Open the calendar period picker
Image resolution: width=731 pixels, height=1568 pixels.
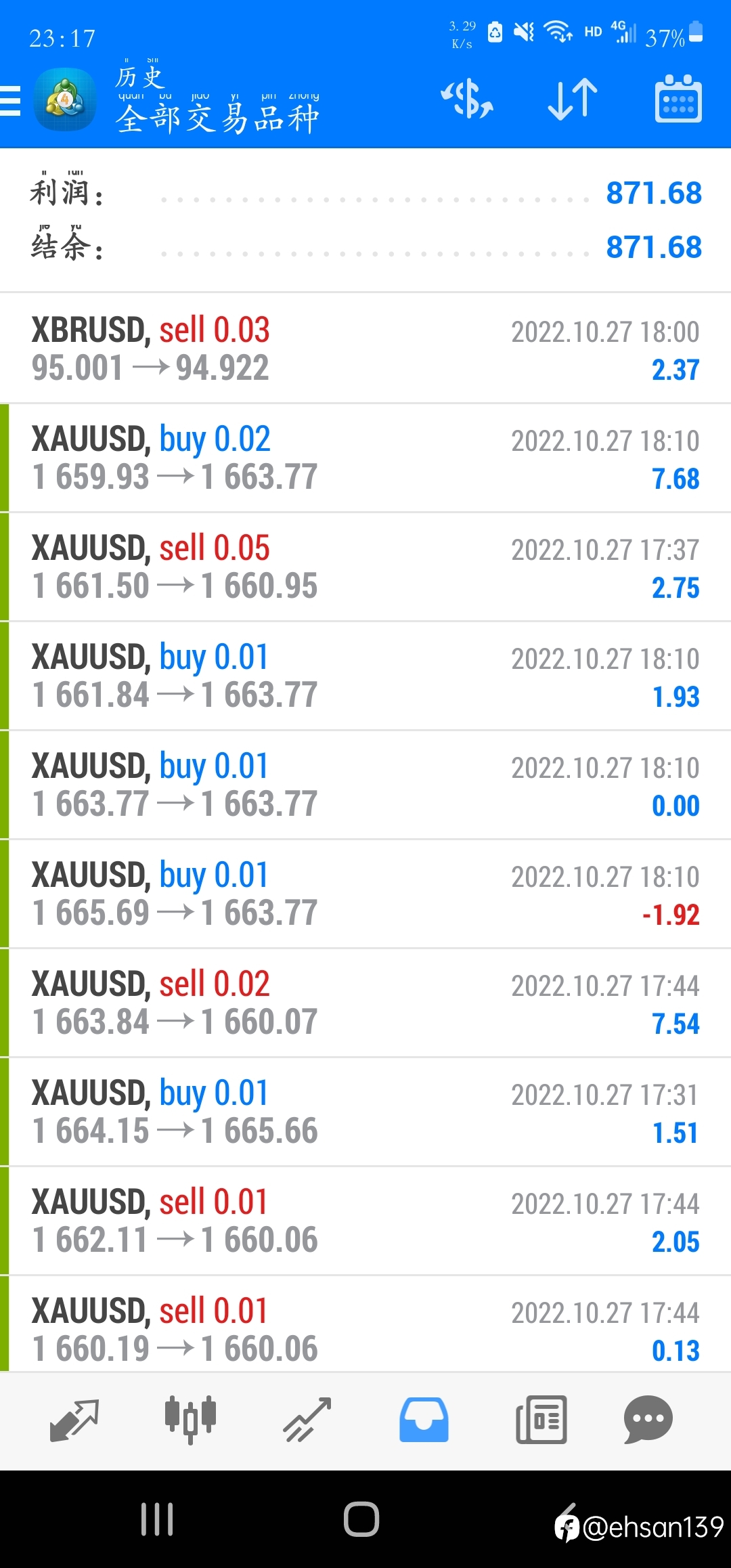(678, 99)
